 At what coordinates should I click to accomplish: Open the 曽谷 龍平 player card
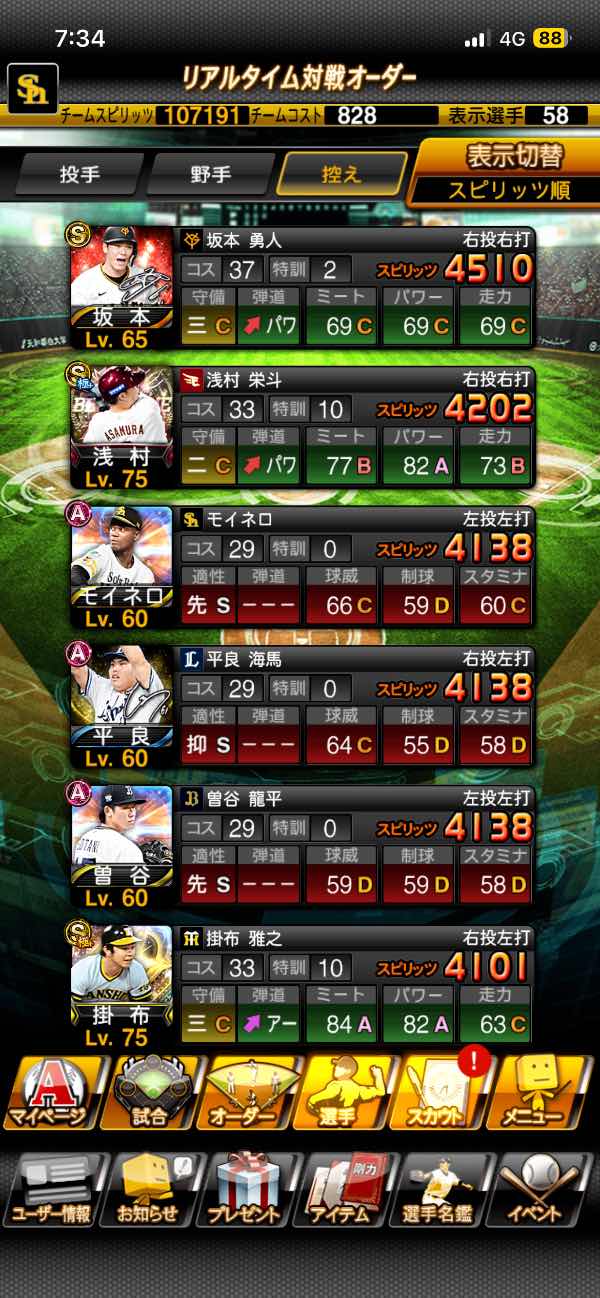tap(122, 846)
